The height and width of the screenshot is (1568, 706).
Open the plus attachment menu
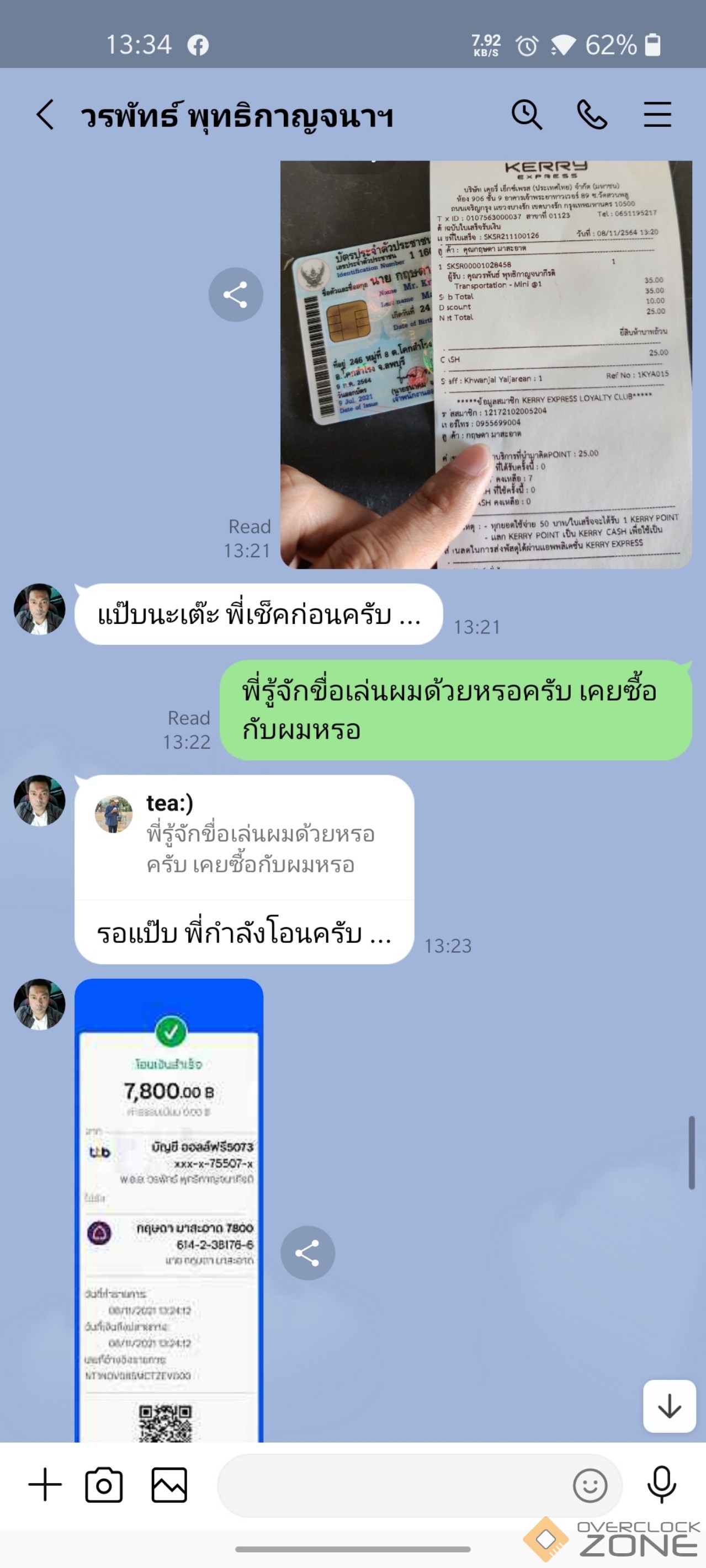click(45, 1485)
